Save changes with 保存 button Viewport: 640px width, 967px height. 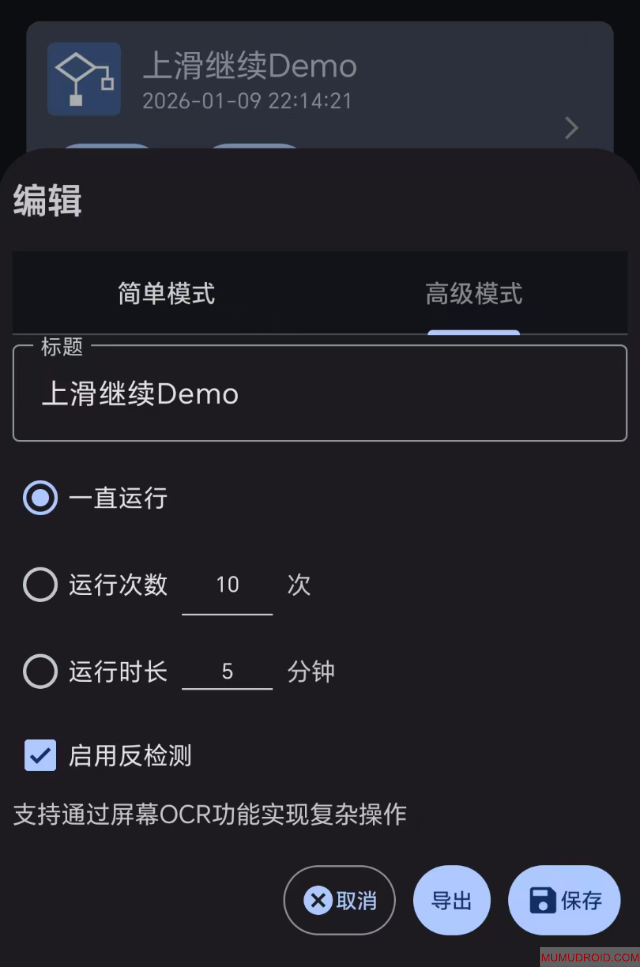click(x=565, y=900)
